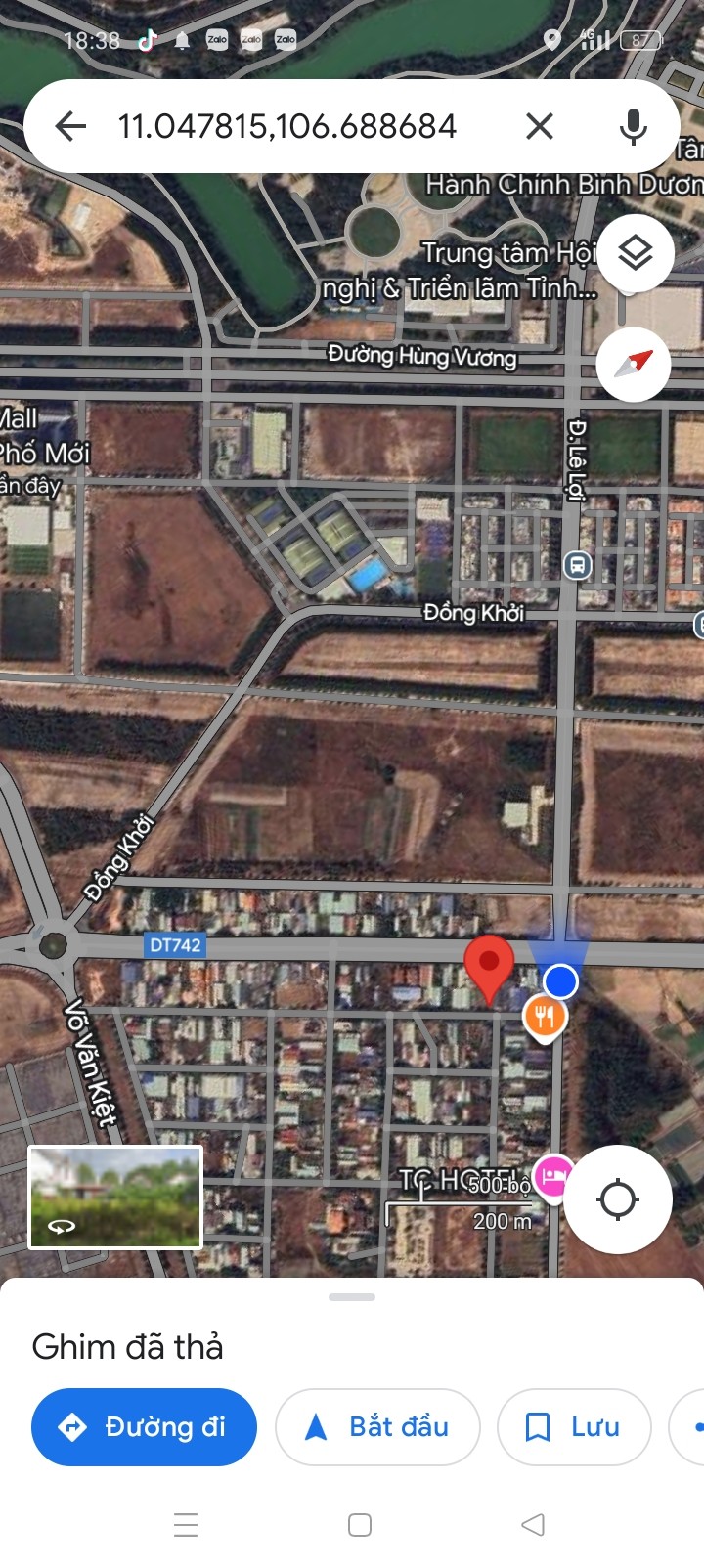This screenshot has height=1568, width=704.
Task: Tap the system home button
Action: pyautogui.click(x=360, y=1525)
